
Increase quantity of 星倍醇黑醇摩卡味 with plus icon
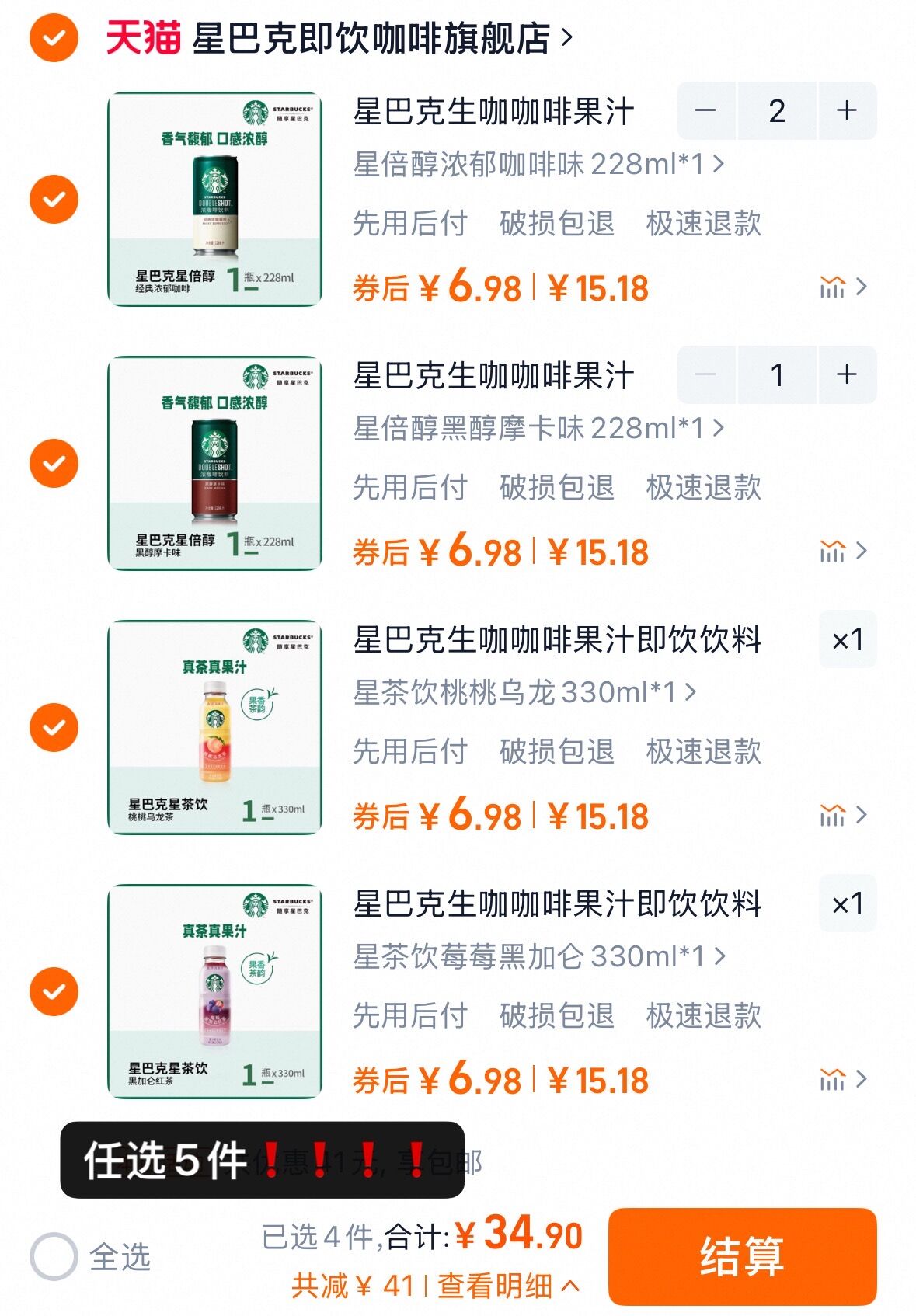pos(846,376)
